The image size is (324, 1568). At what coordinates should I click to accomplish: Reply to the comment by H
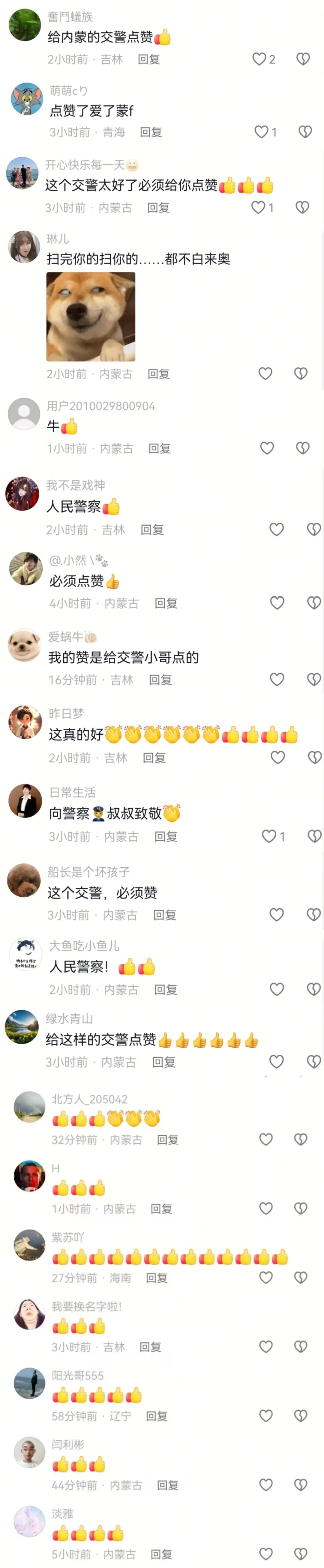[161, 1209]
